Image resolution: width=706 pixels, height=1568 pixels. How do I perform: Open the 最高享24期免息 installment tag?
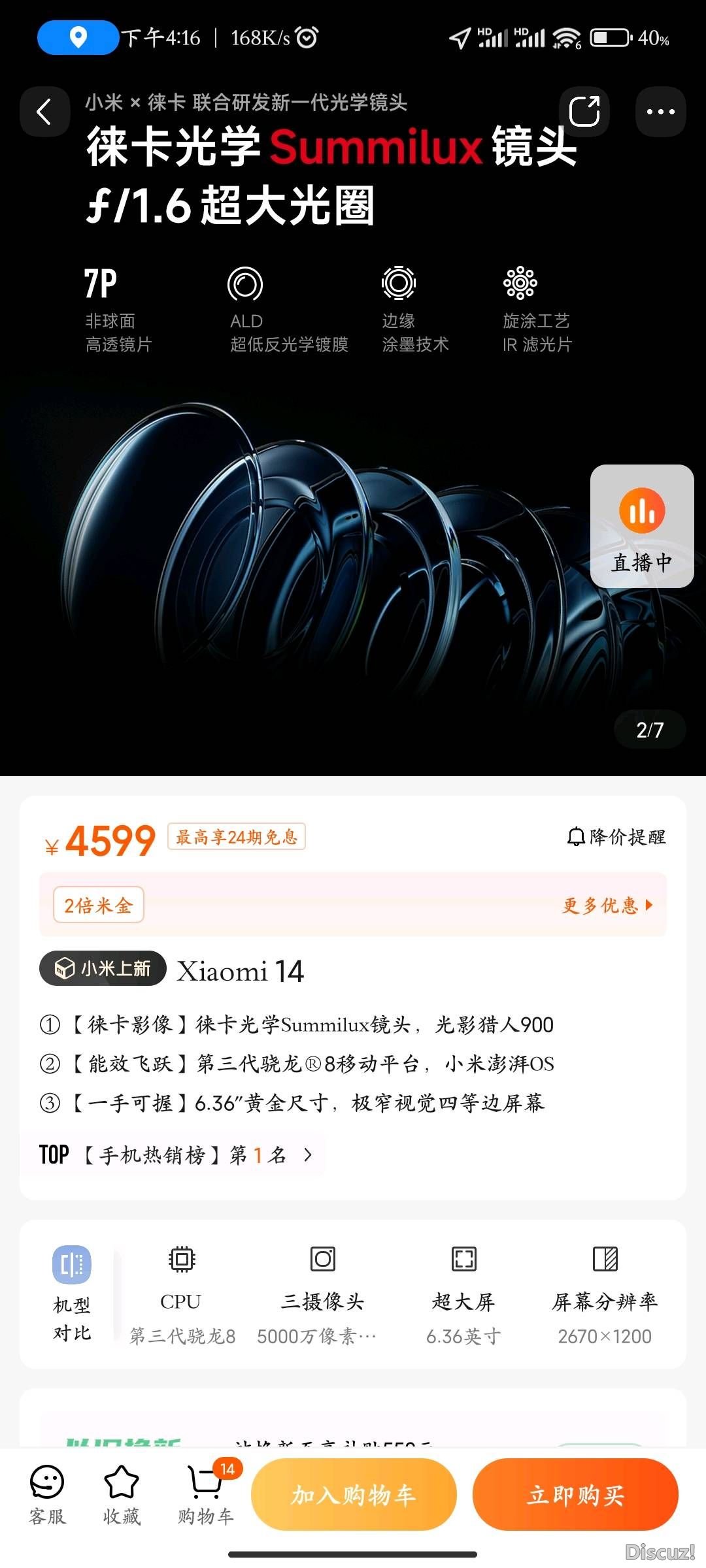237,837
